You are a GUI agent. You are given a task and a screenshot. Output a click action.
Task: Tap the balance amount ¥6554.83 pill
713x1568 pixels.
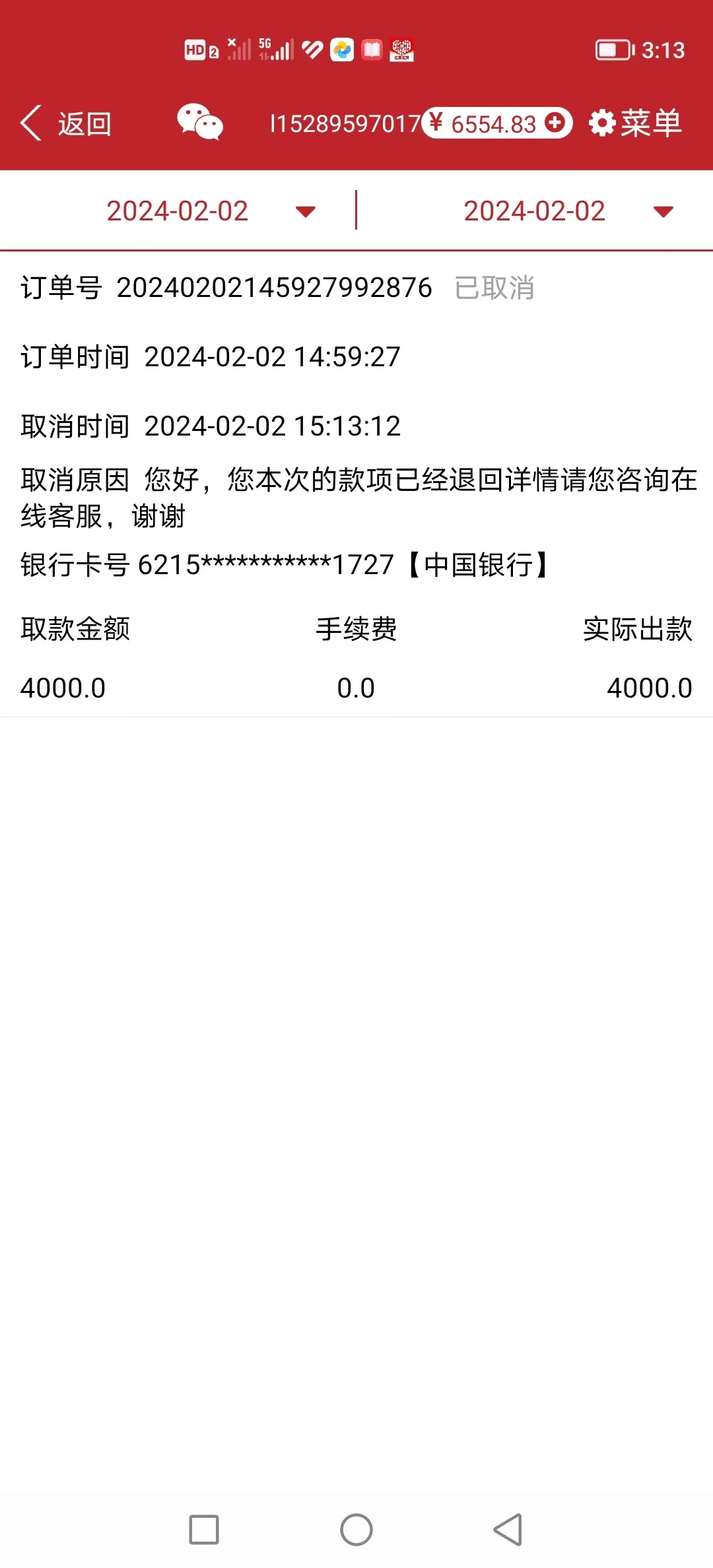pyautogui.click(x=495, y=123)
